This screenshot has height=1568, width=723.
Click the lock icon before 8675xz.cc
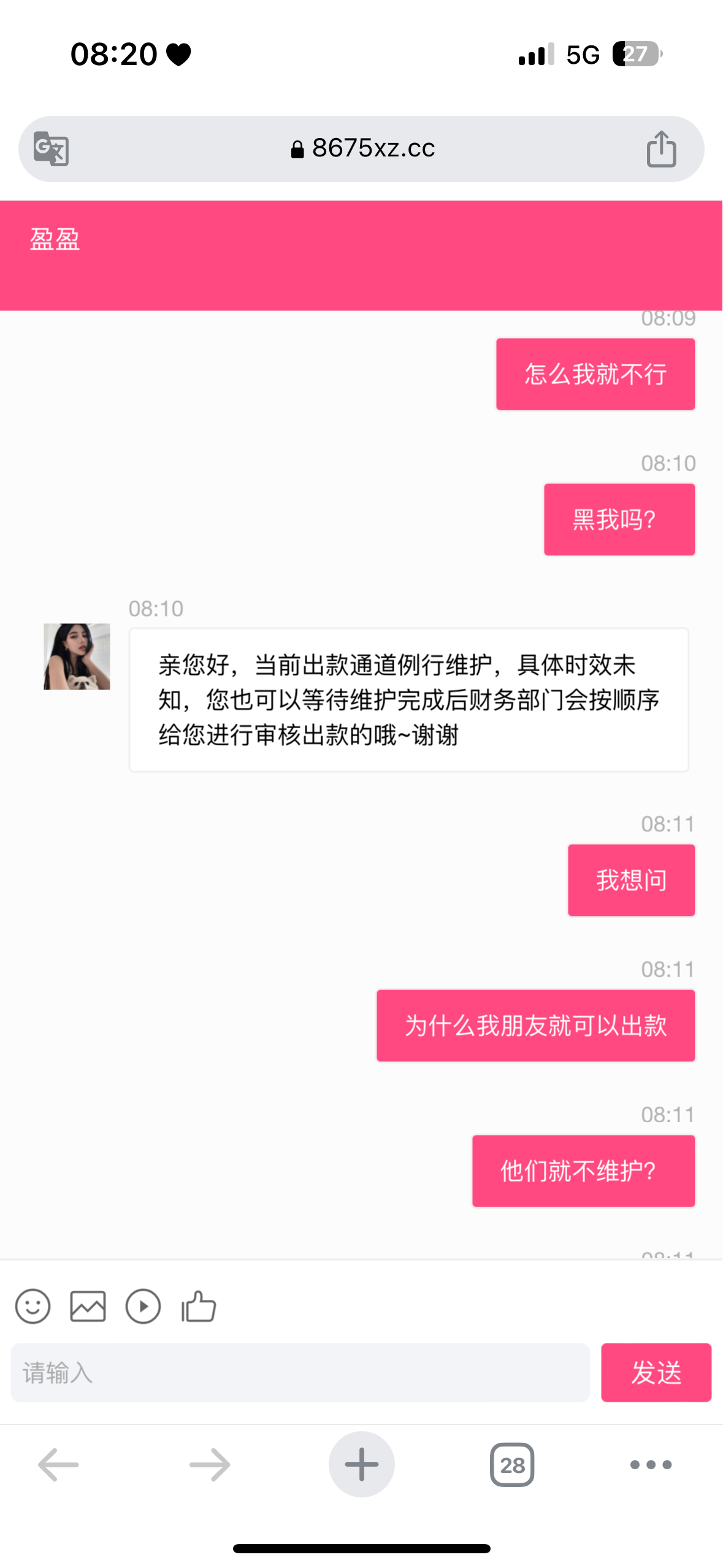tap(297, 148)
